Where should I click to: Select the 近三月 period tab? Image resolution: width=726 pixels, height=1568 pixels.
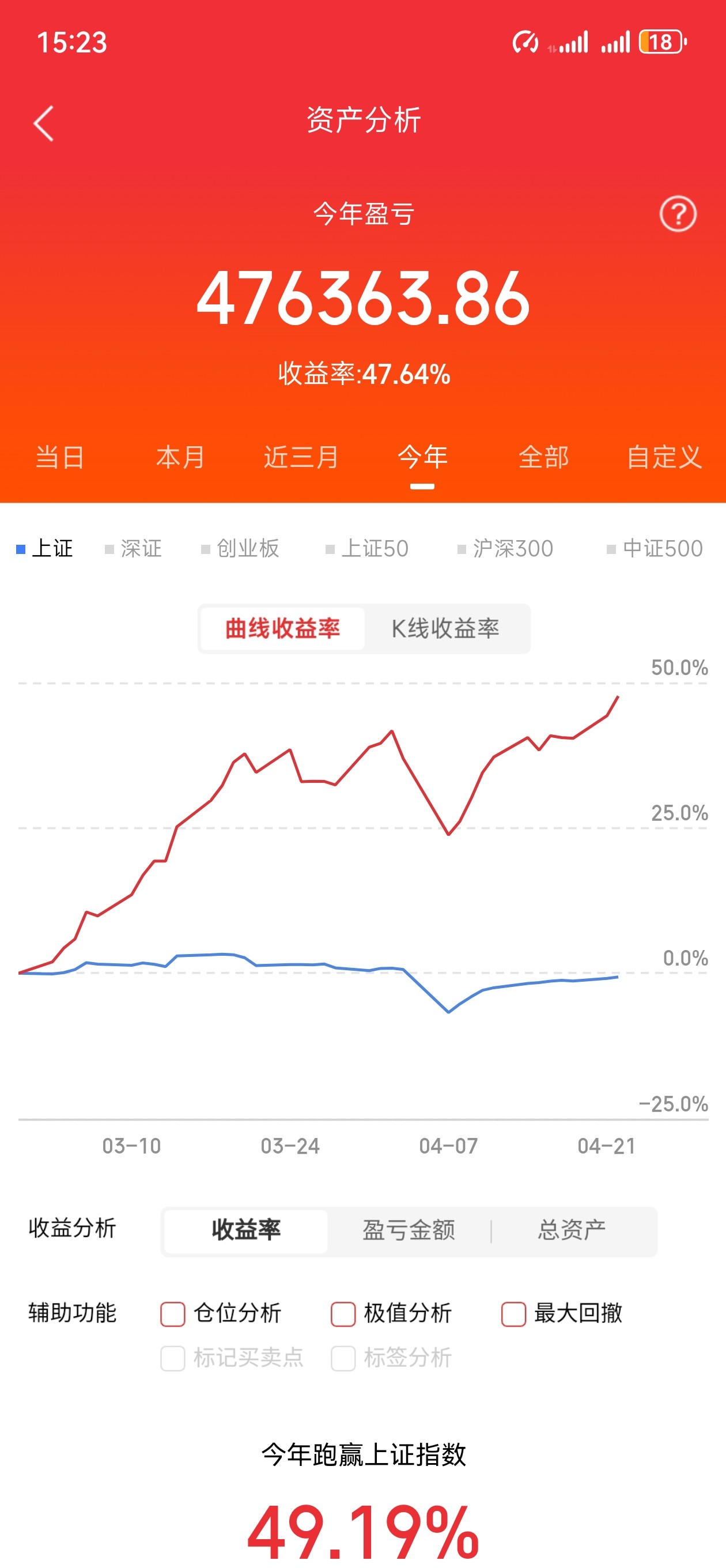click(x=301, y=457)
